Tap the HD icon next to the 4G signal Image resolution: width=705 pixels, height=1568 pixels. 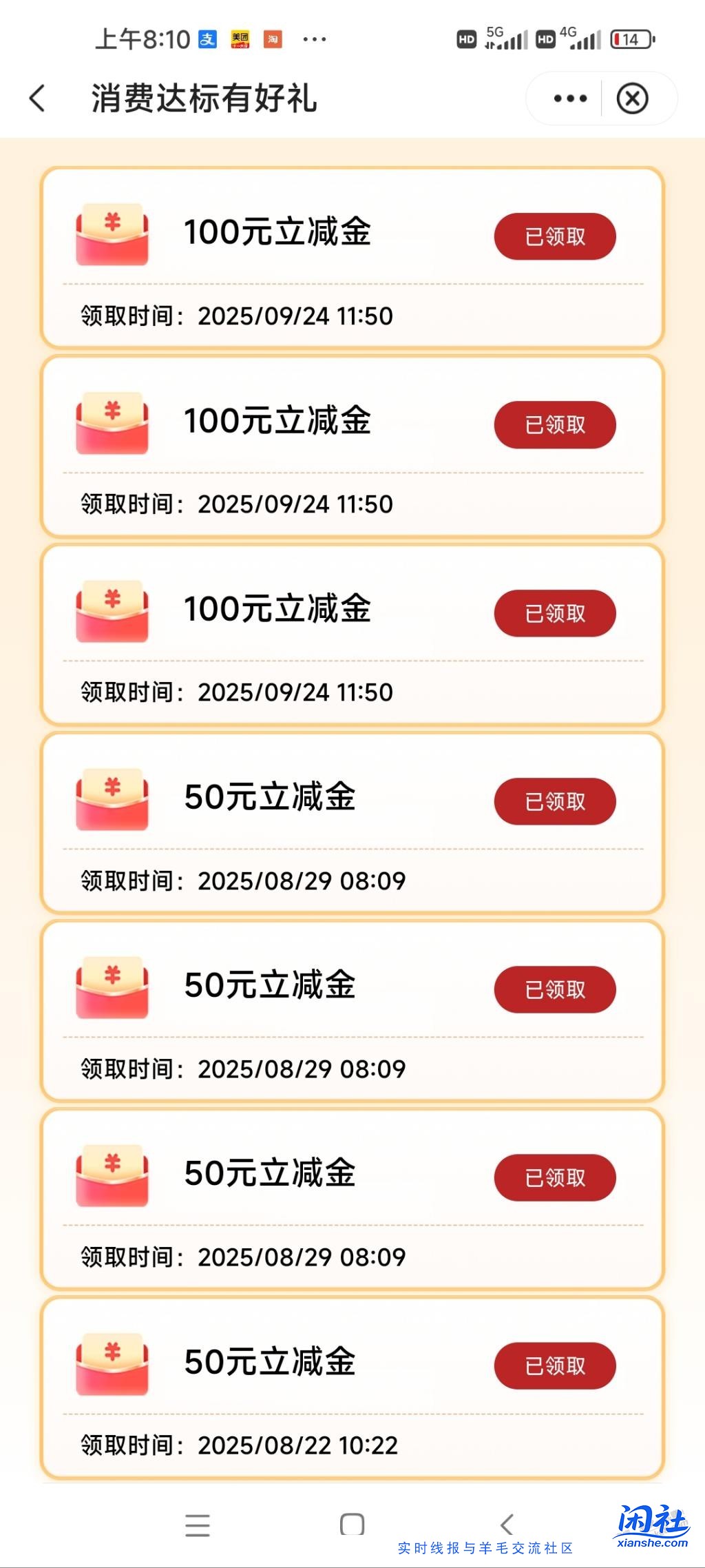tap(546, 39)
